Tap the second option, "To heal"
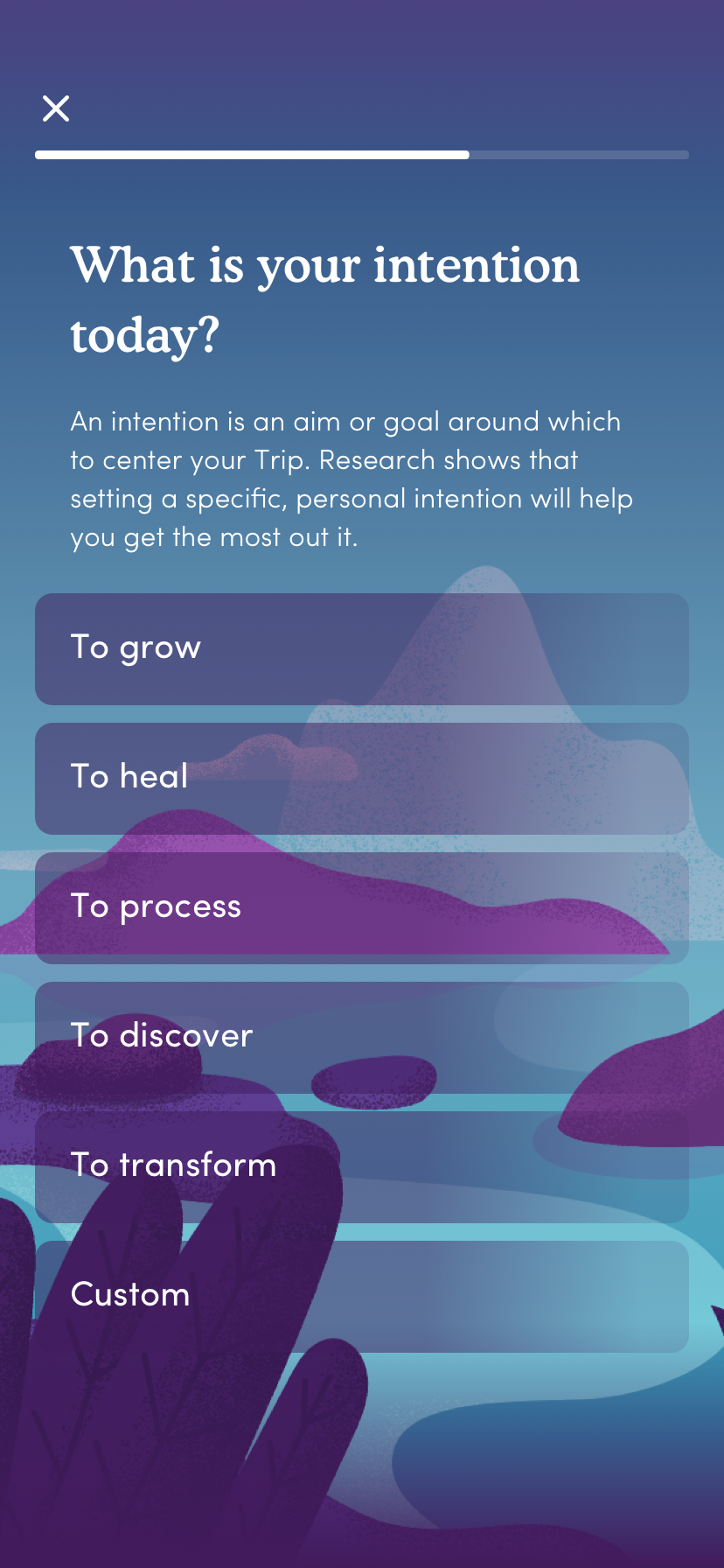Image resolution: width=724 pixels, height=1568 pixels. [x=362, y=778]
